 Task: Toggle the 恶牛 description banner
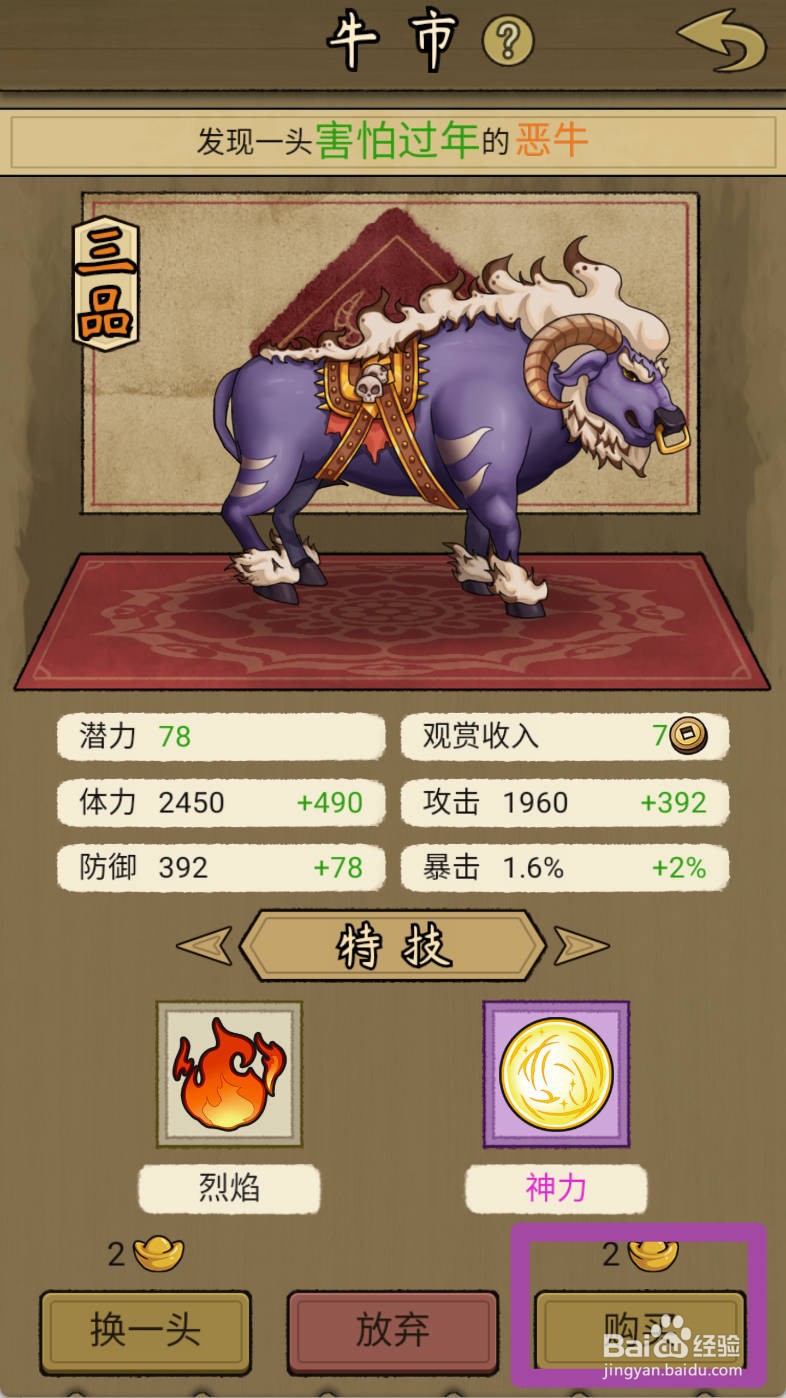click(393, 143)
